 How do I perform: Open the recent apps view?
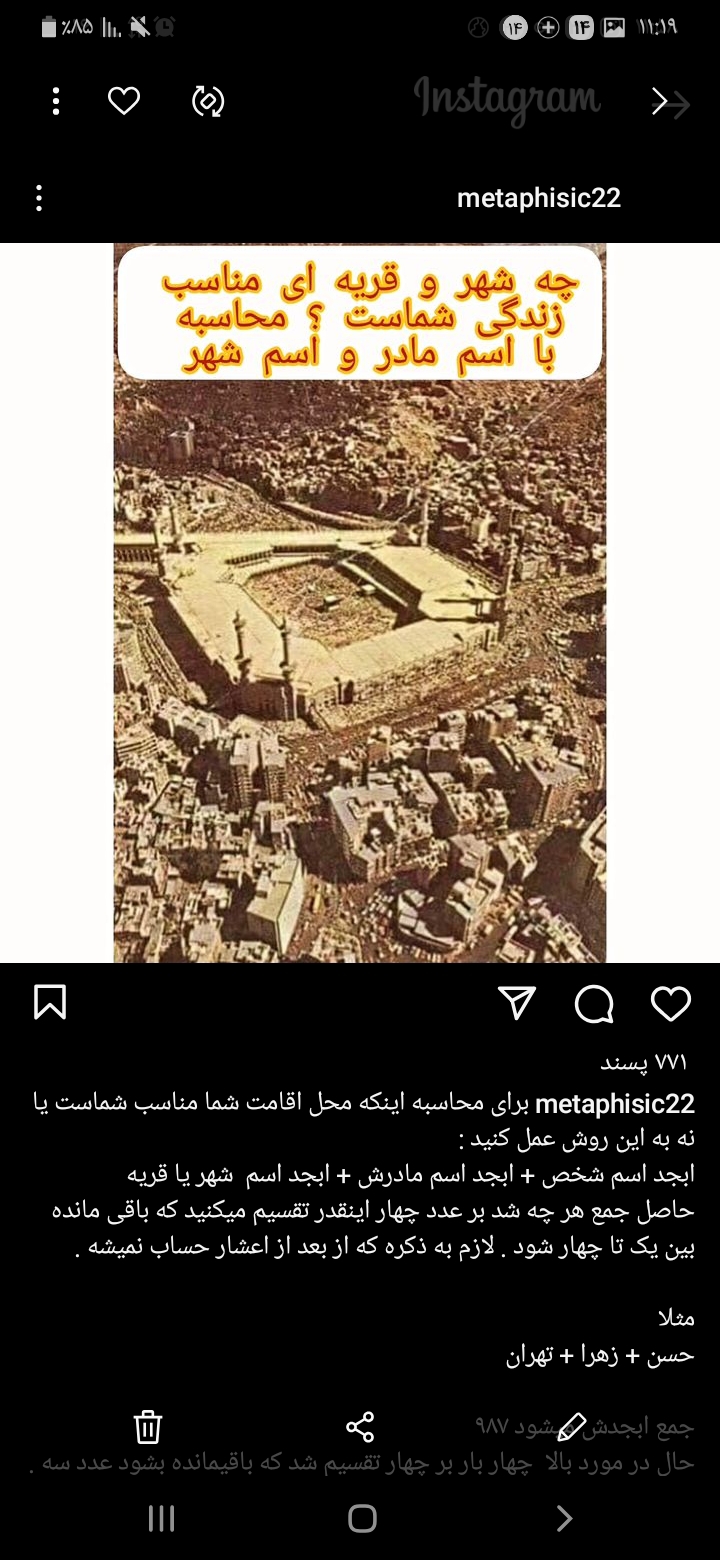[x=161, y=1519]
